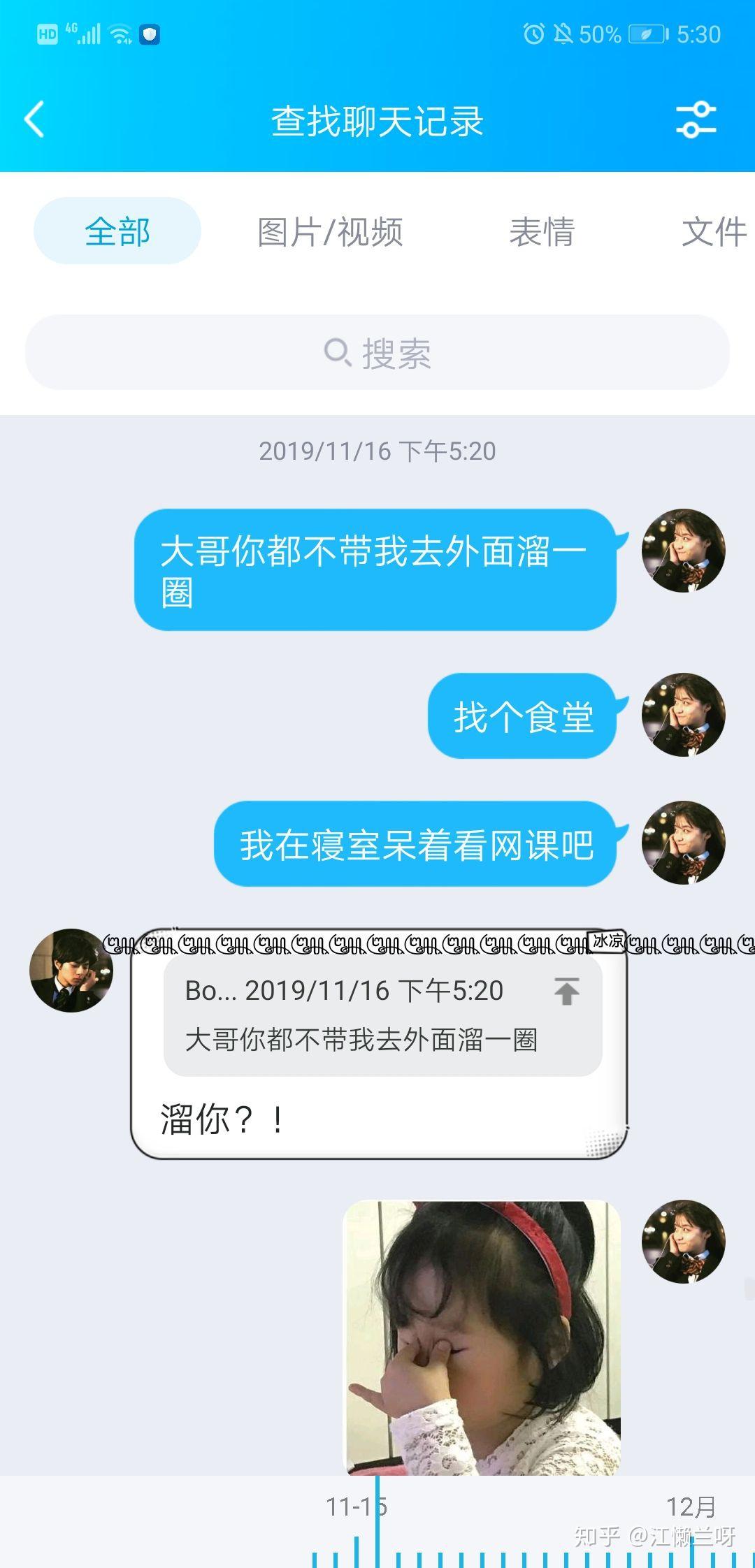Tap the 搜索 search box
This screenshot has width=755, height=1568.
[x=377, y=352]
